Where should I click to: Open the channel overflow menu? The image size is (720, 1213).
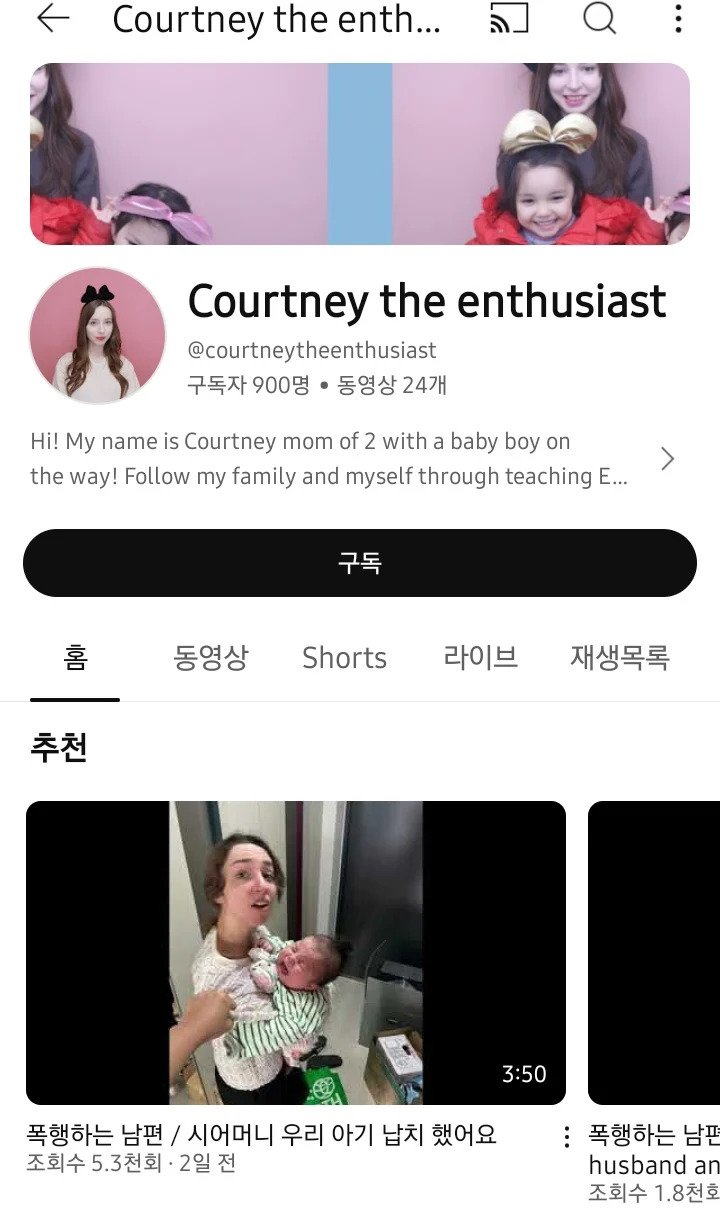pos(679,18)
